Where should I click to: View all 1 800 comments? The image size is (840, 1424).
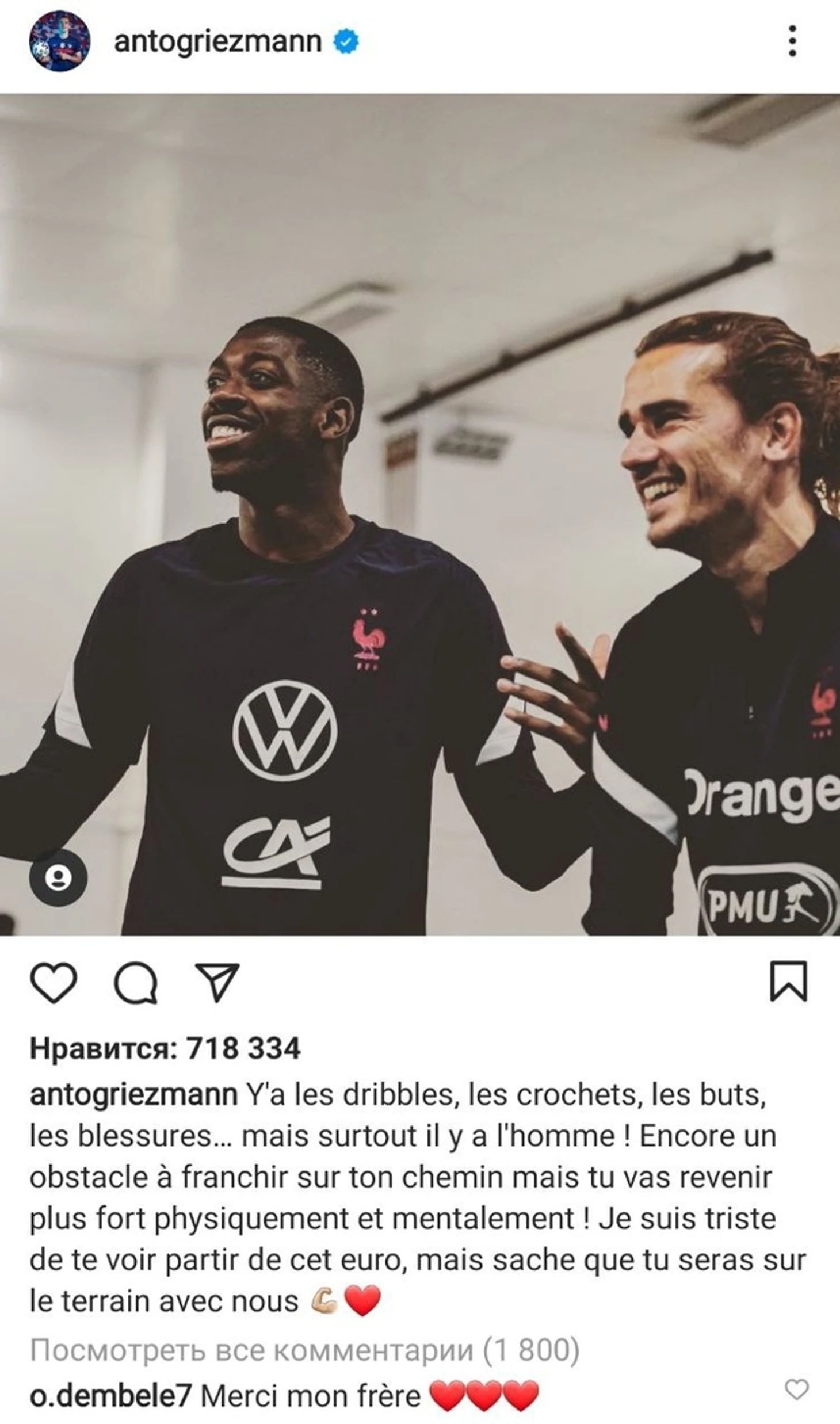[304, 1350]
